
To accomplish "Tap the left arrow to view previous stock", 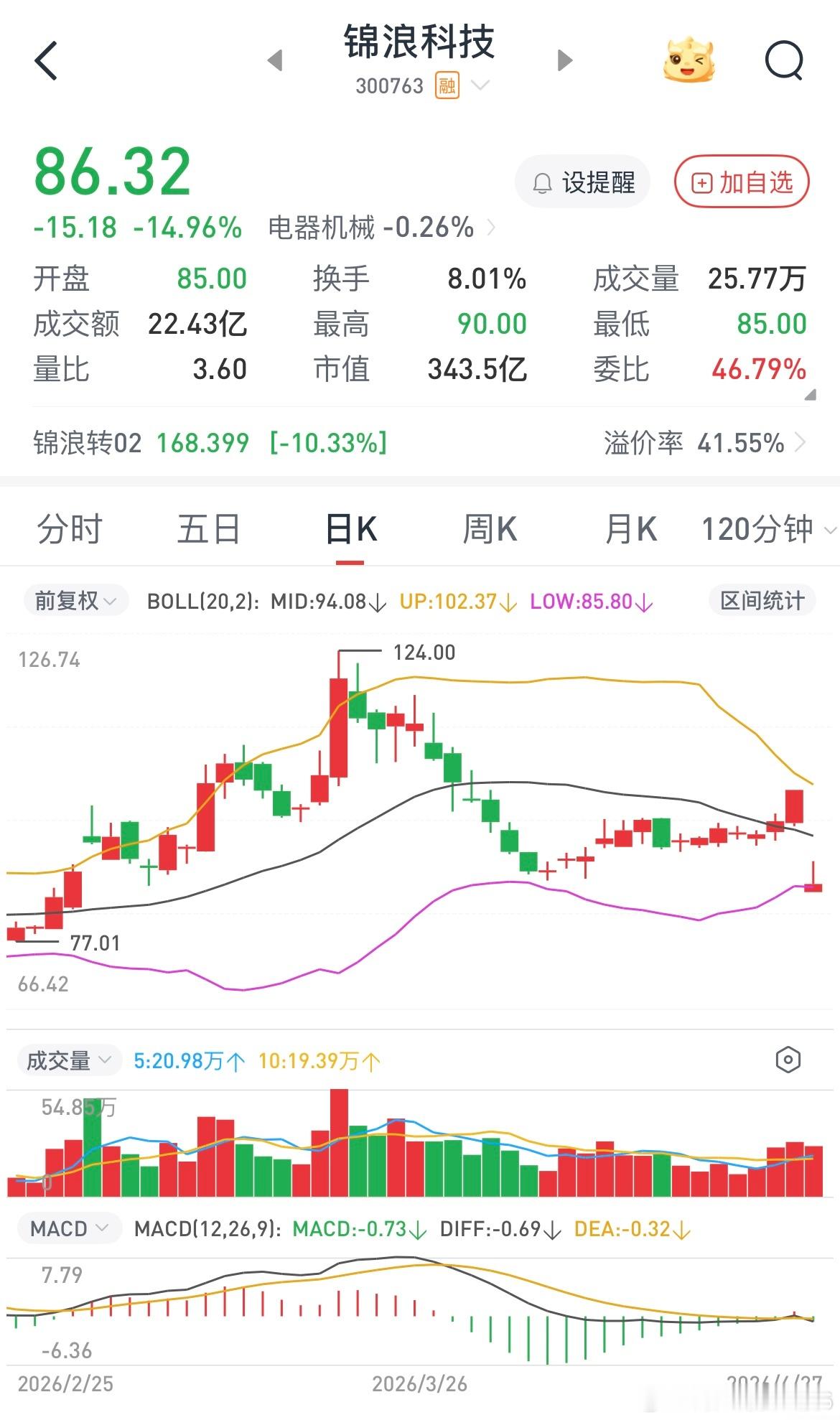I will (x=274, y=61).
